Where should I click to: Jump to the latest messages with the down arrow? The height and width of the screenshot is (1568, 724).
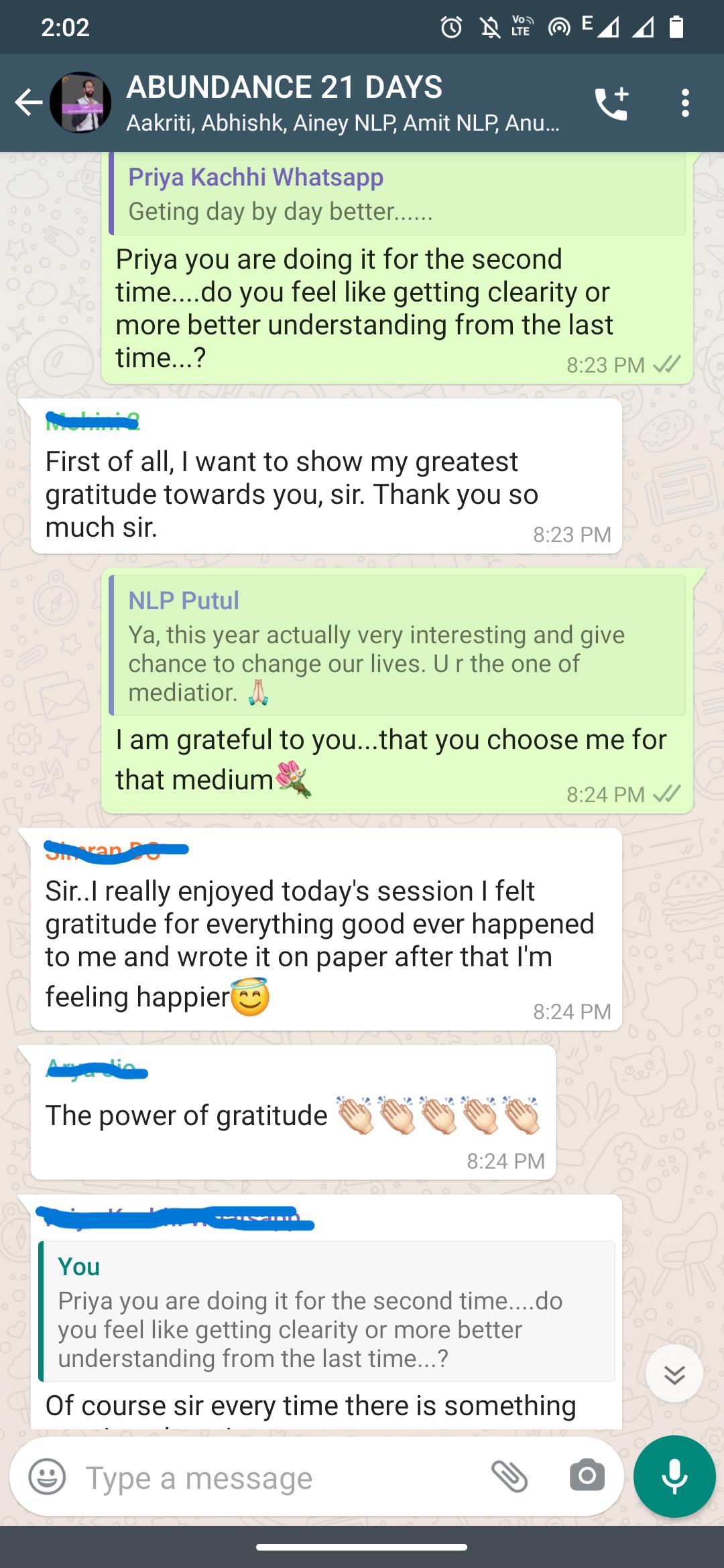pyautogui.click(x=674, y=1374)
